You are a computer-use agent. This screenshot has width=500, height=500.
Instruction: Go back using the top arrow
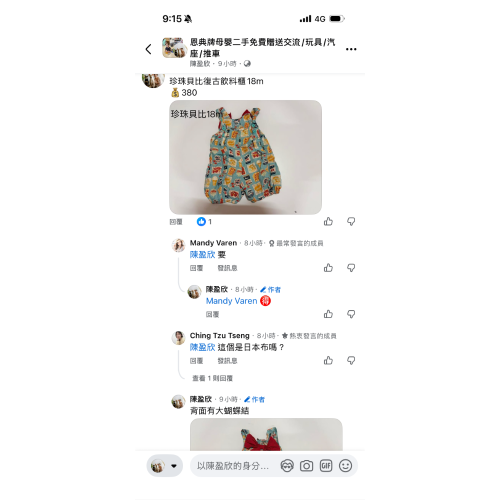tap(149, 49)
